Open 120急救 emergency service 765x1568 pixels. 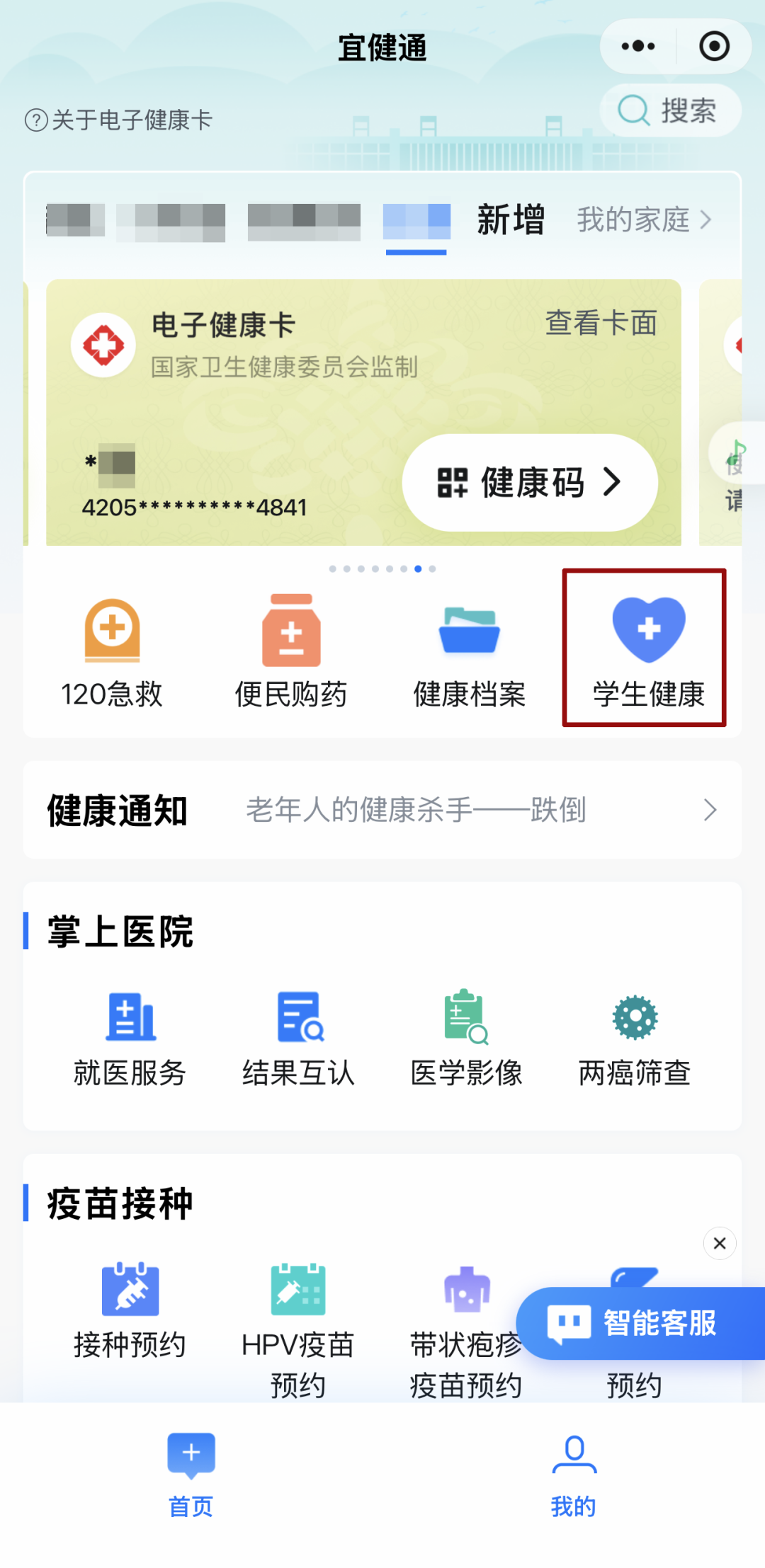[x=112, y=653]
